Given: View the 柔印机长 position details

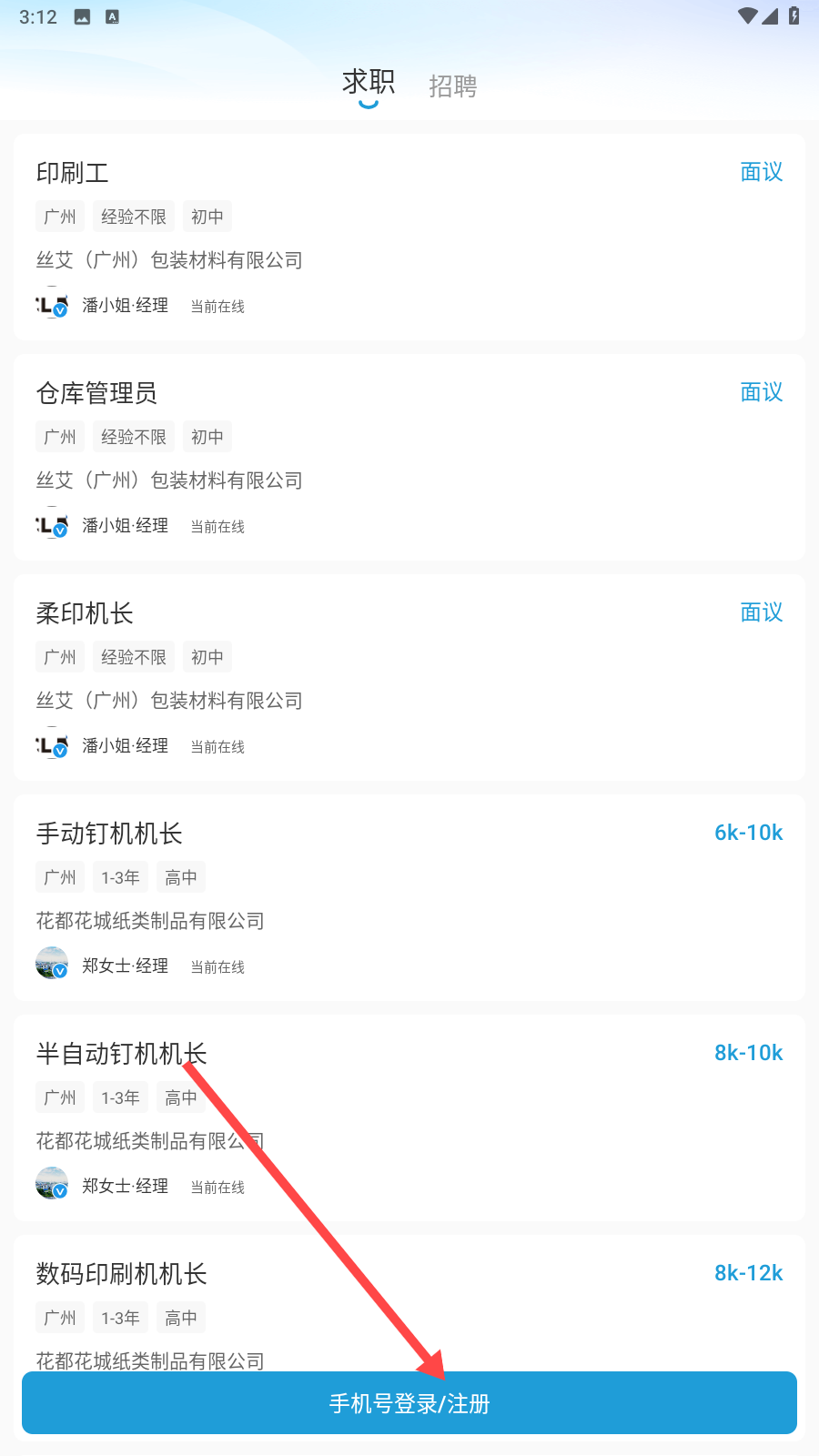Looking at the screenshot, I should point(409,677).
